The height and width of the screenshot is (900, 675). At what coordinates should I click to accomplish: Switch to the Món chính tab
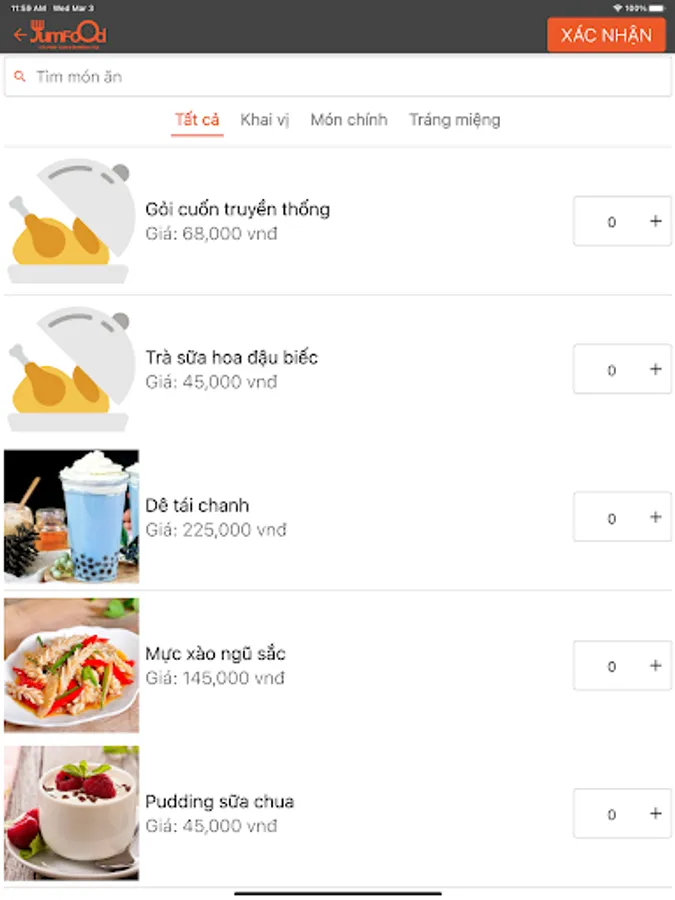pos(349,120)
